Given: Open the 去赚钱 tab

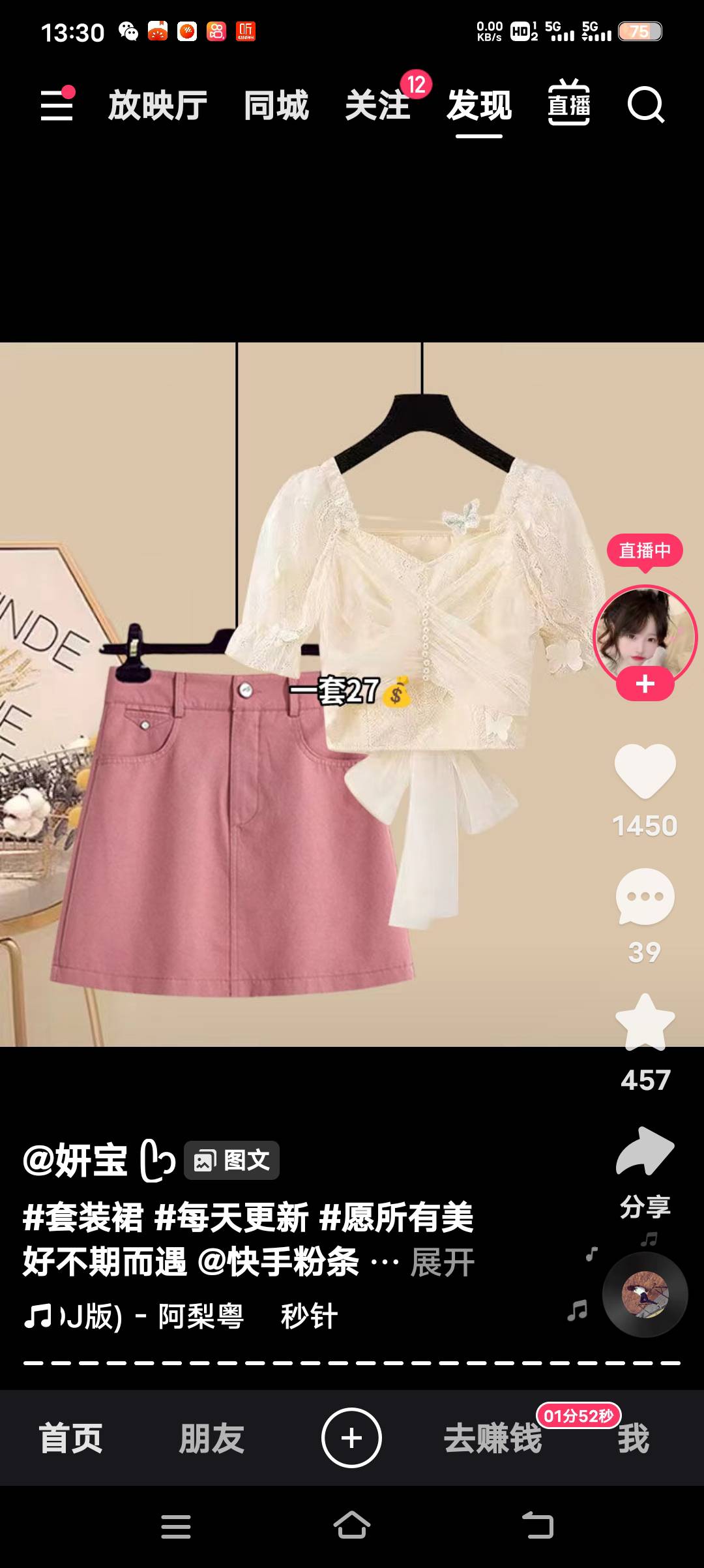Looking at the screenshot, I should point(493,1438).
